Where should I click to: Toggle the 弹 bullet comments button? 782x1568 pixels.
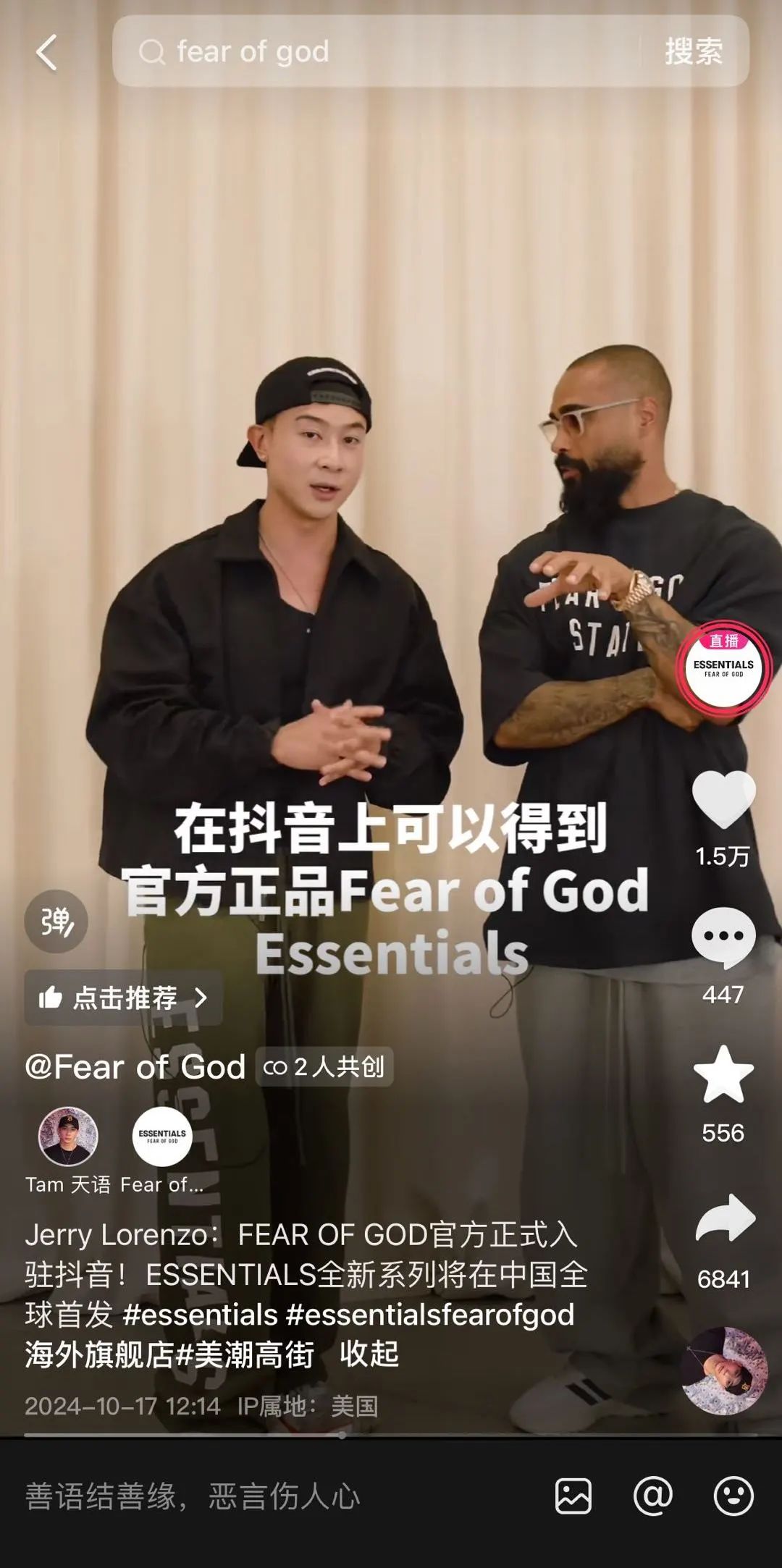56,921
